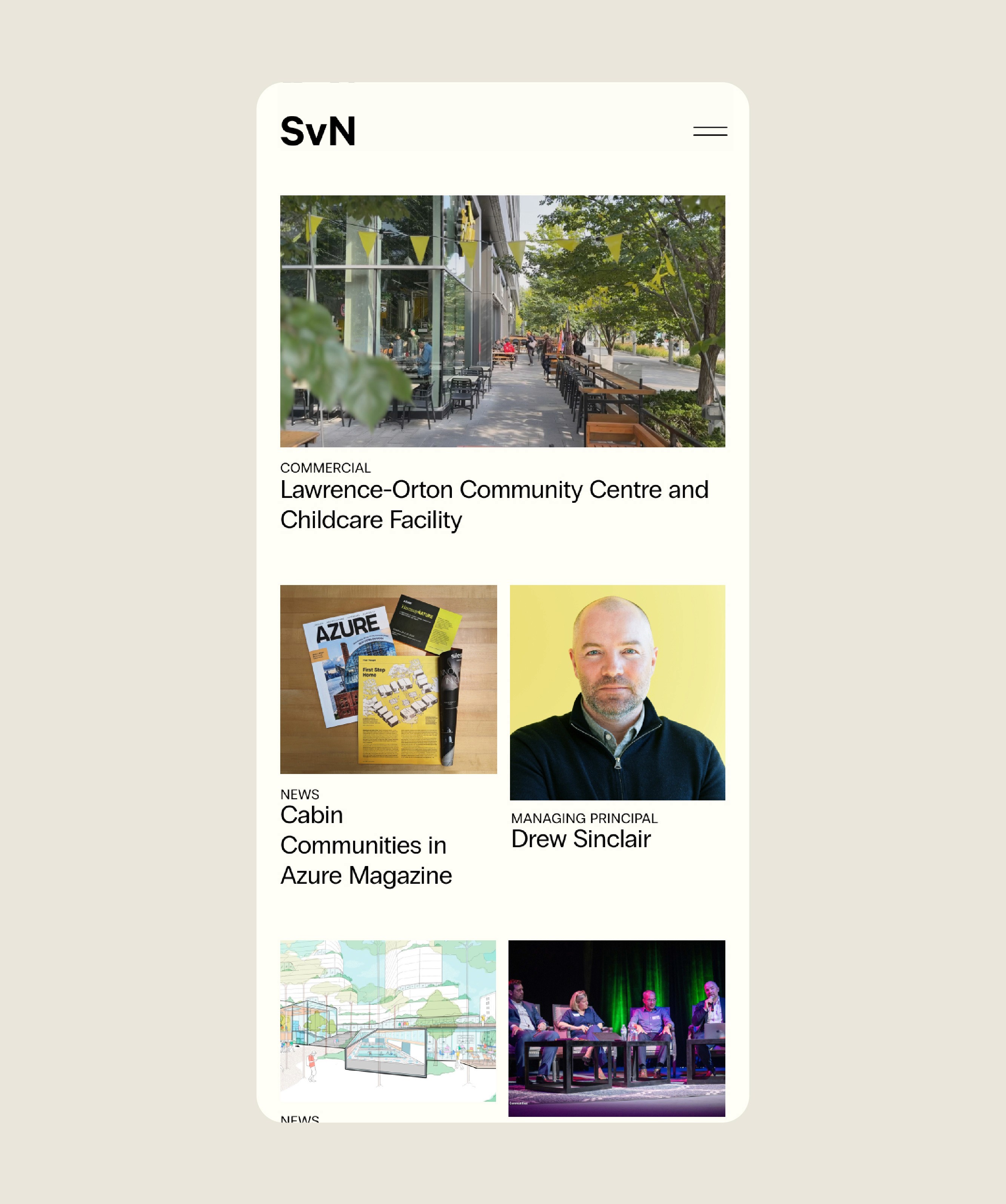Select the Cabin Communities article card
Image resolution: width=1006 pixels, height=1204 pixels.
[x=389, y=745]
